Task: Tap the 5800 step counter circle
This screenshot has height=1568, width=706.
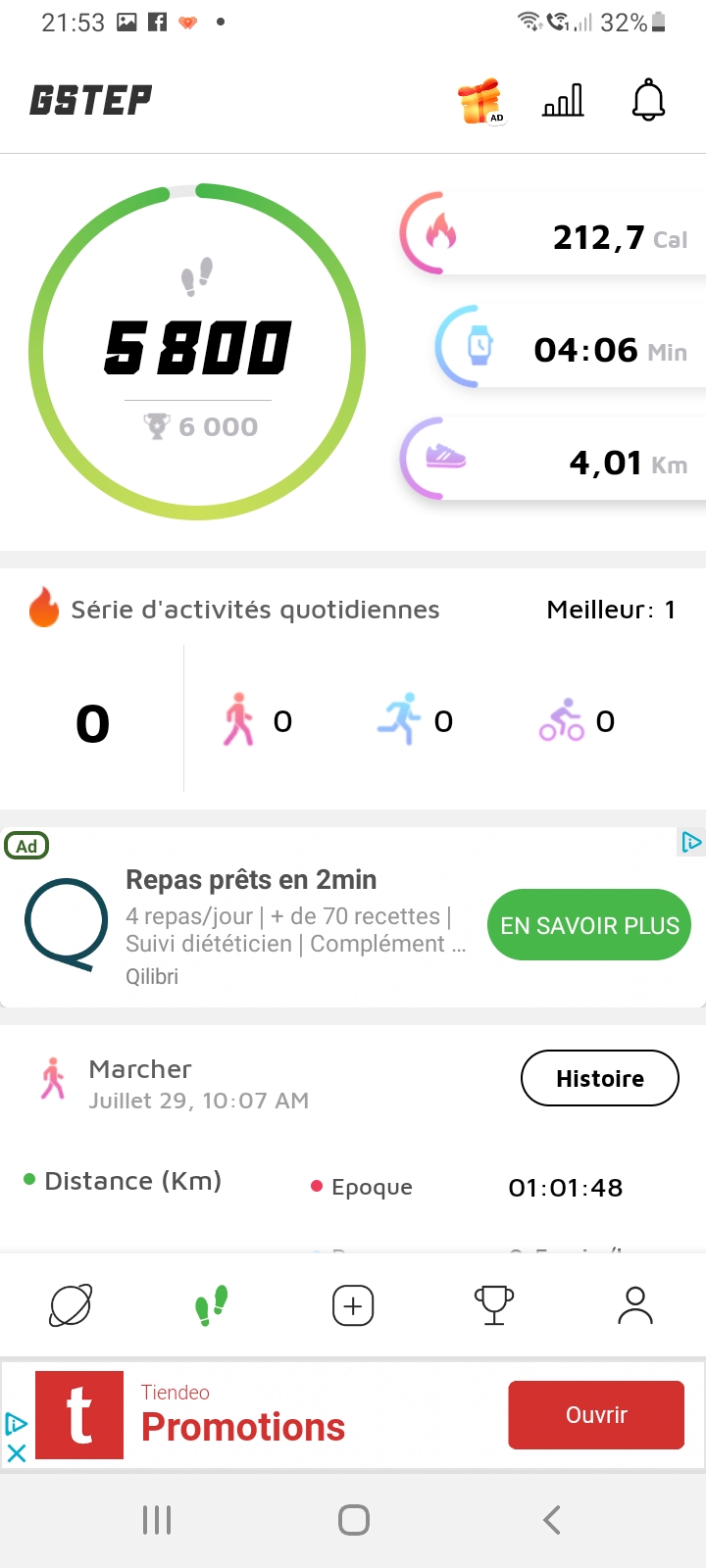Action: pos(197,352)
